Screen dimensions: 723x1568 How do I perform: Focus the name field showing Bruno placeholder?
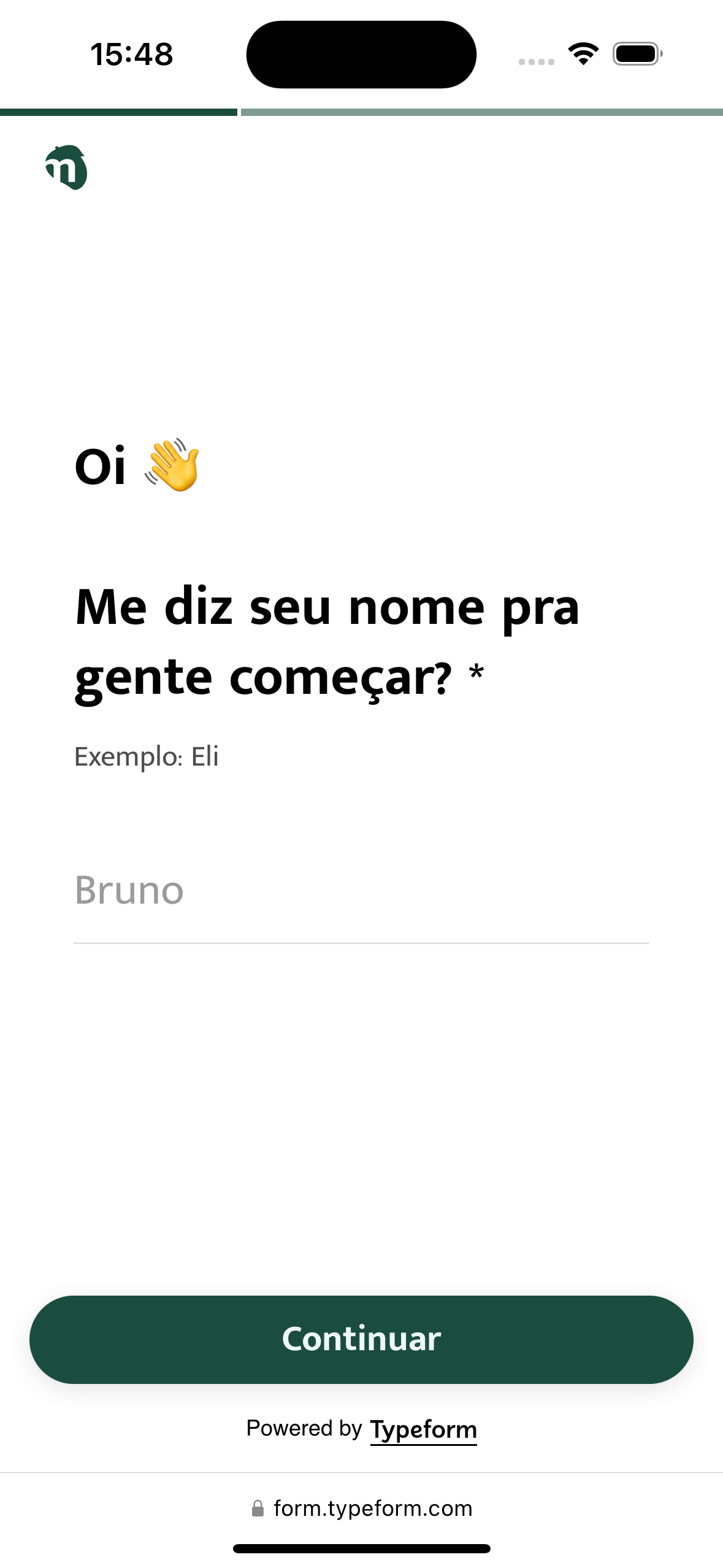[x=361, y=891]
